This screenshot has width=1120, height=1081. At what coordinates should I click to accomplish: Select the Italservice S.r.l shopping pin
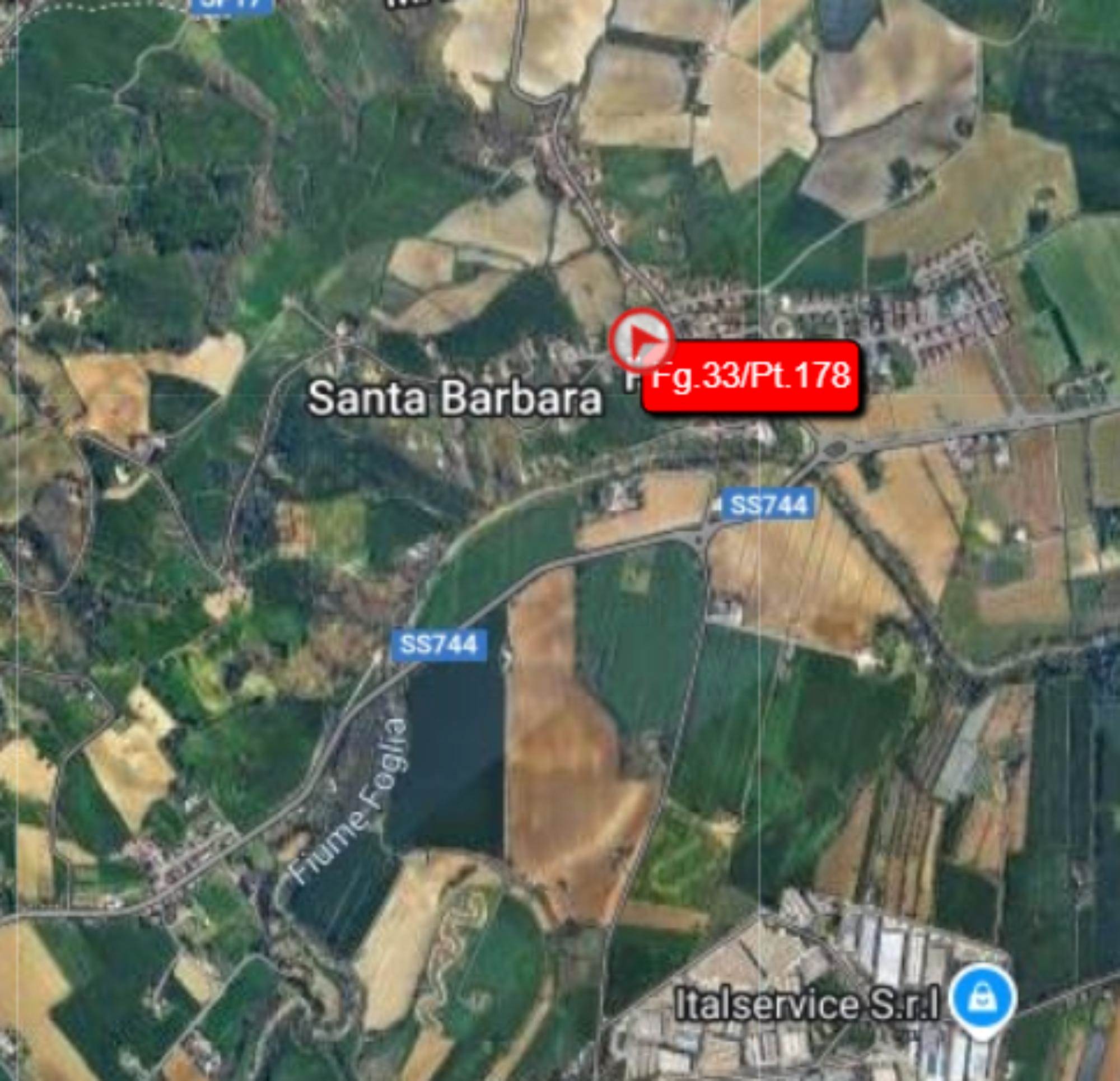pos(982,998)
